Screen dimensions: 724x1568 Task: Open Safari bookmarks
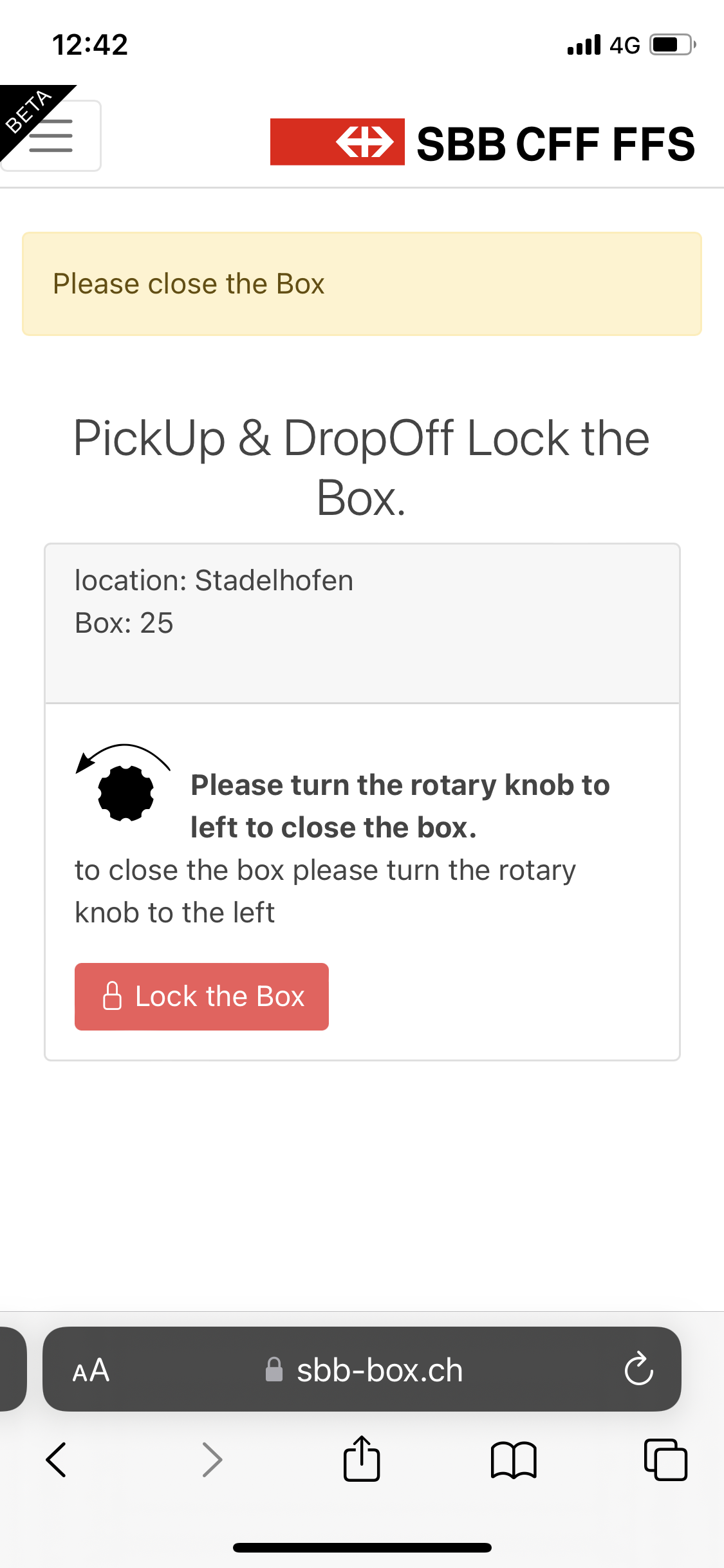[513, 1460]
